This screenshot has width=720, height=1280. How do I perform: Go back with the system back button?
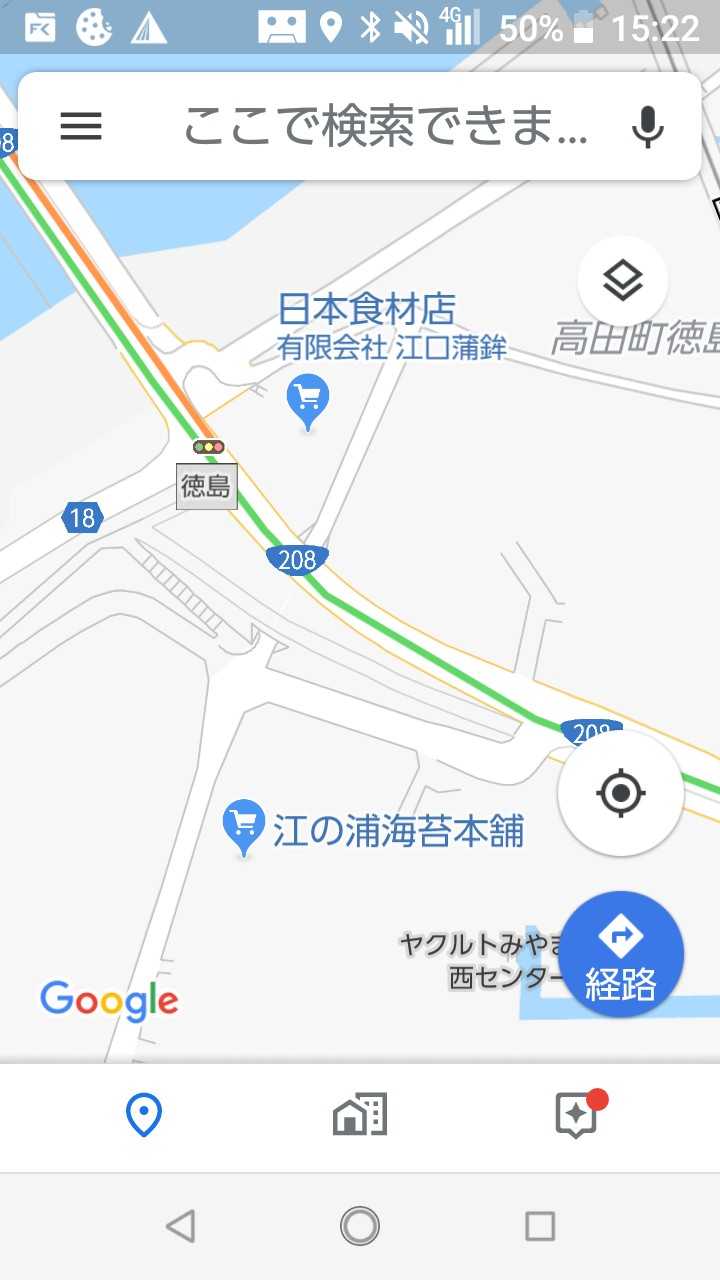tap(180, 1226)
